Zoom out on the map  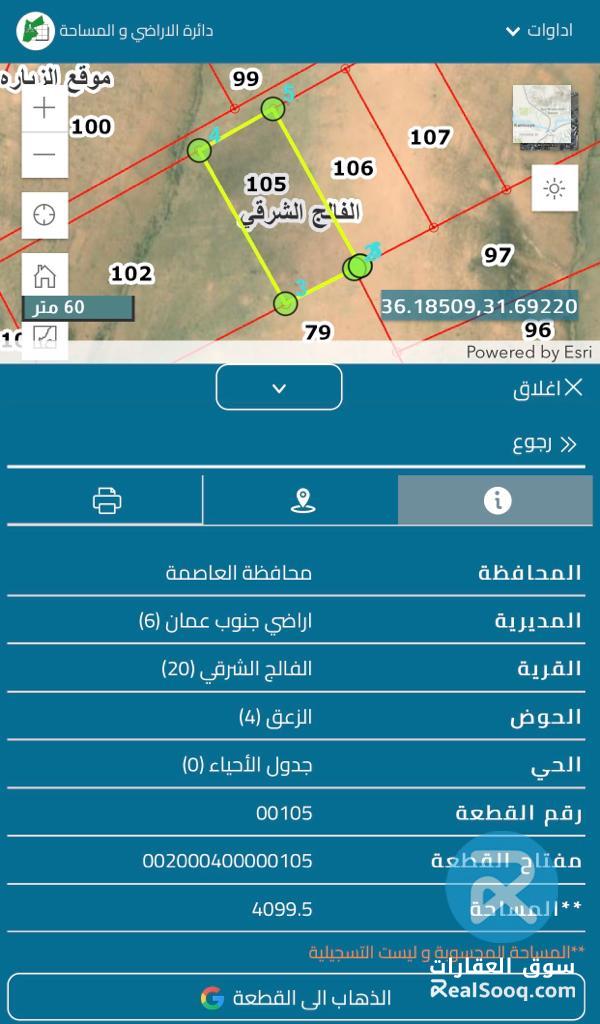coord(45,155)
